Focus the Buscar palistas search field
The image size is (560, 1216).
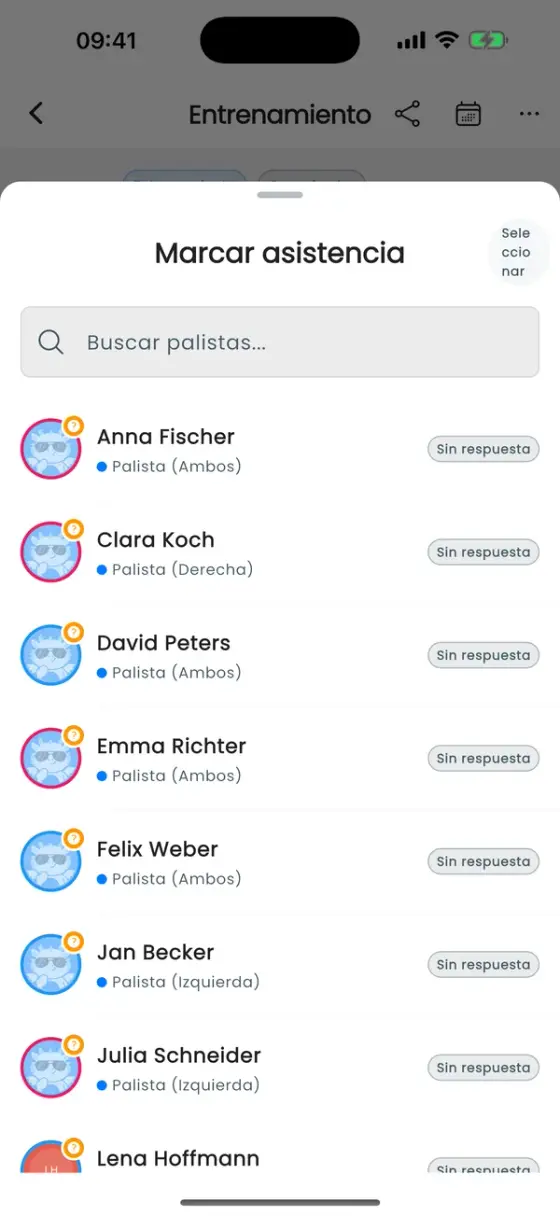pyautogui.click(x=280, y=342)
